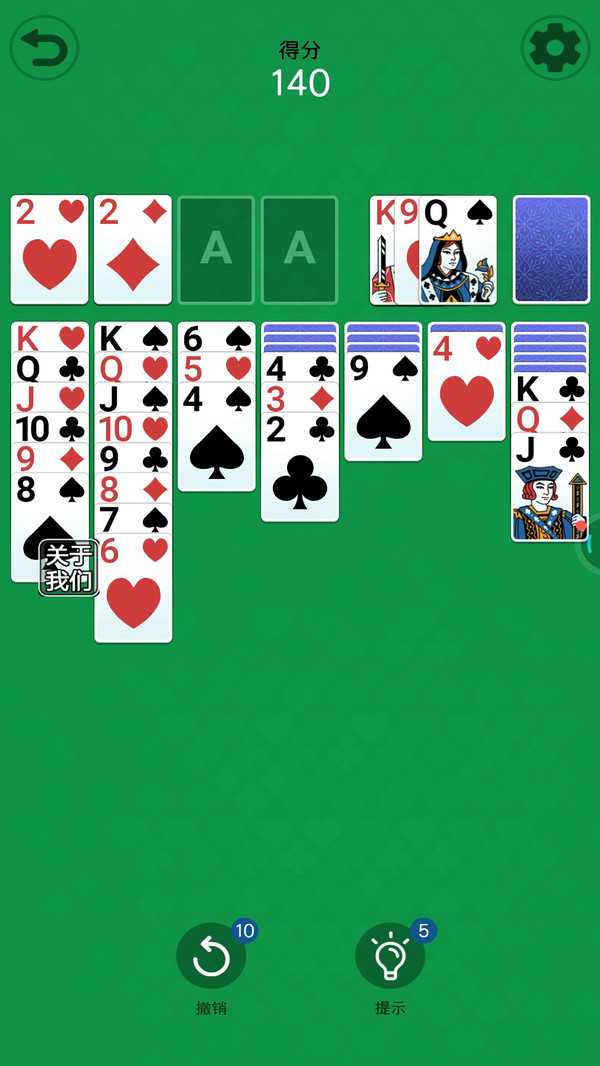Open the 关于我们 badge
The width and height of the screenshot is (600, 1066).
click(68, 568)
